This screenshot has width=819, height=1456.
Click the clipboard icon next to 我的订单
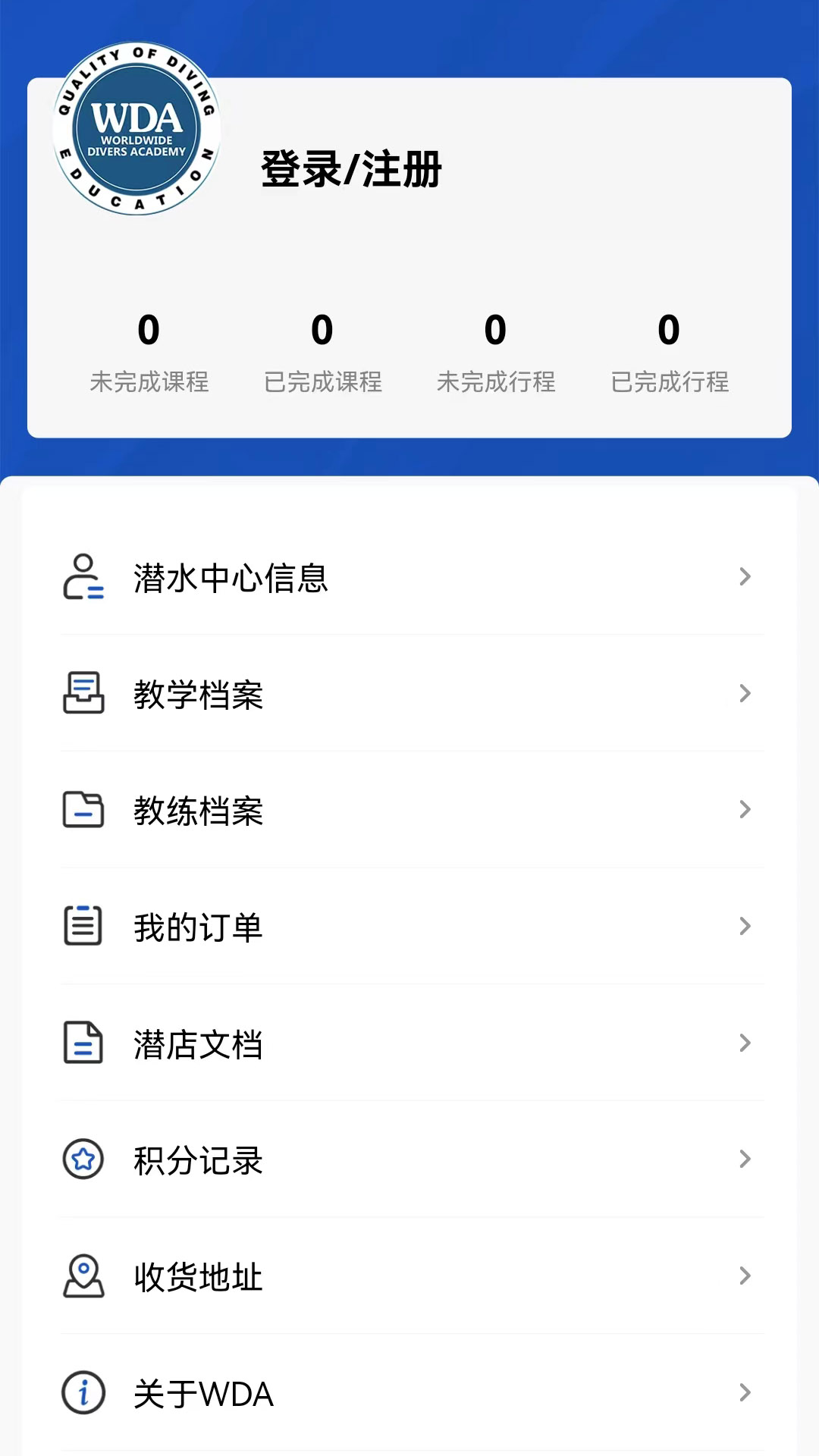point(83,926)
